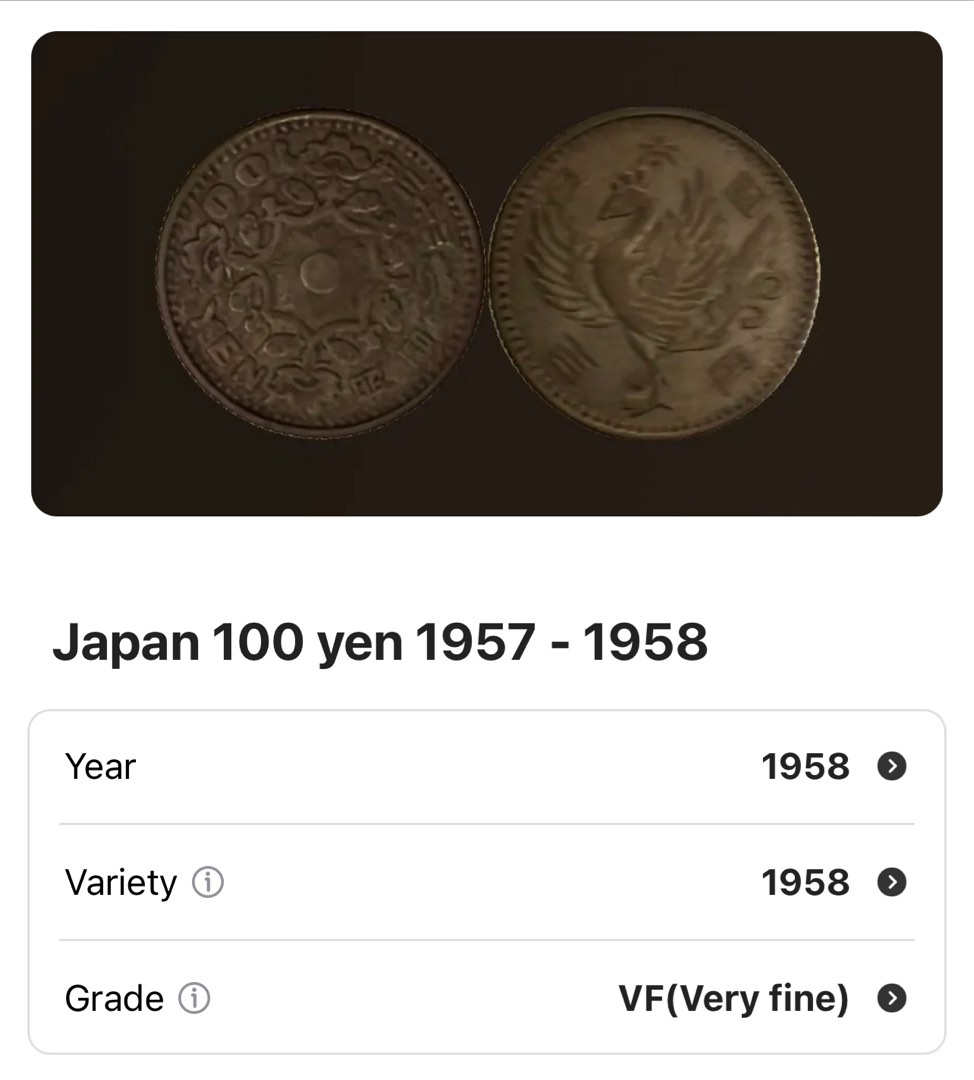The width and height of the screenshot is (974, 1080).
Task: Select the Year row
Action: (x=450, y=766)
